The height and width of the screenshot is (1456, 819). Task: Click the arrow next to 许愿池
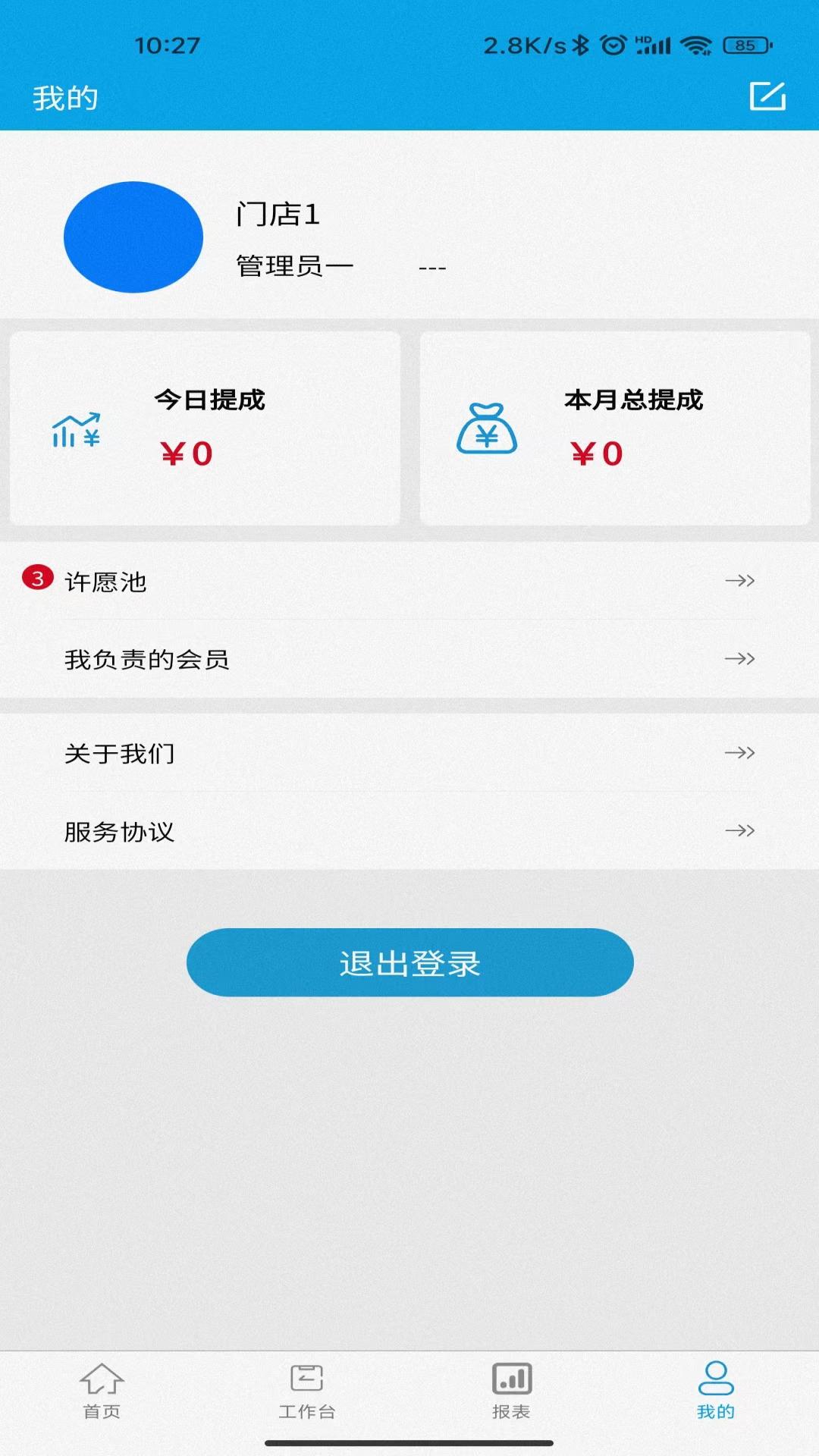pos(739,581)
